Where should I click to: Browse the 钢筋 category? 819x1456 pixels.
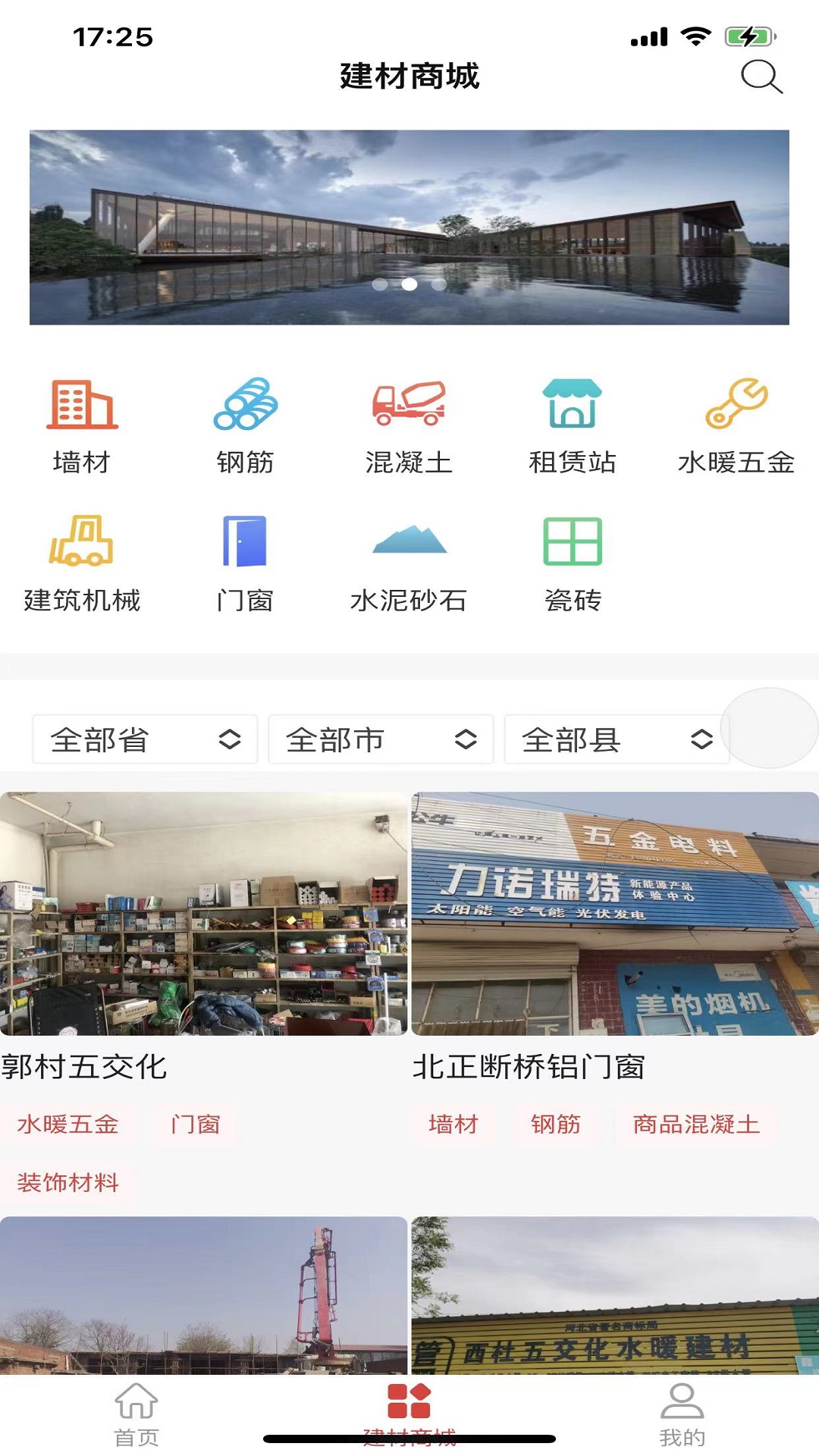[245, 425]
